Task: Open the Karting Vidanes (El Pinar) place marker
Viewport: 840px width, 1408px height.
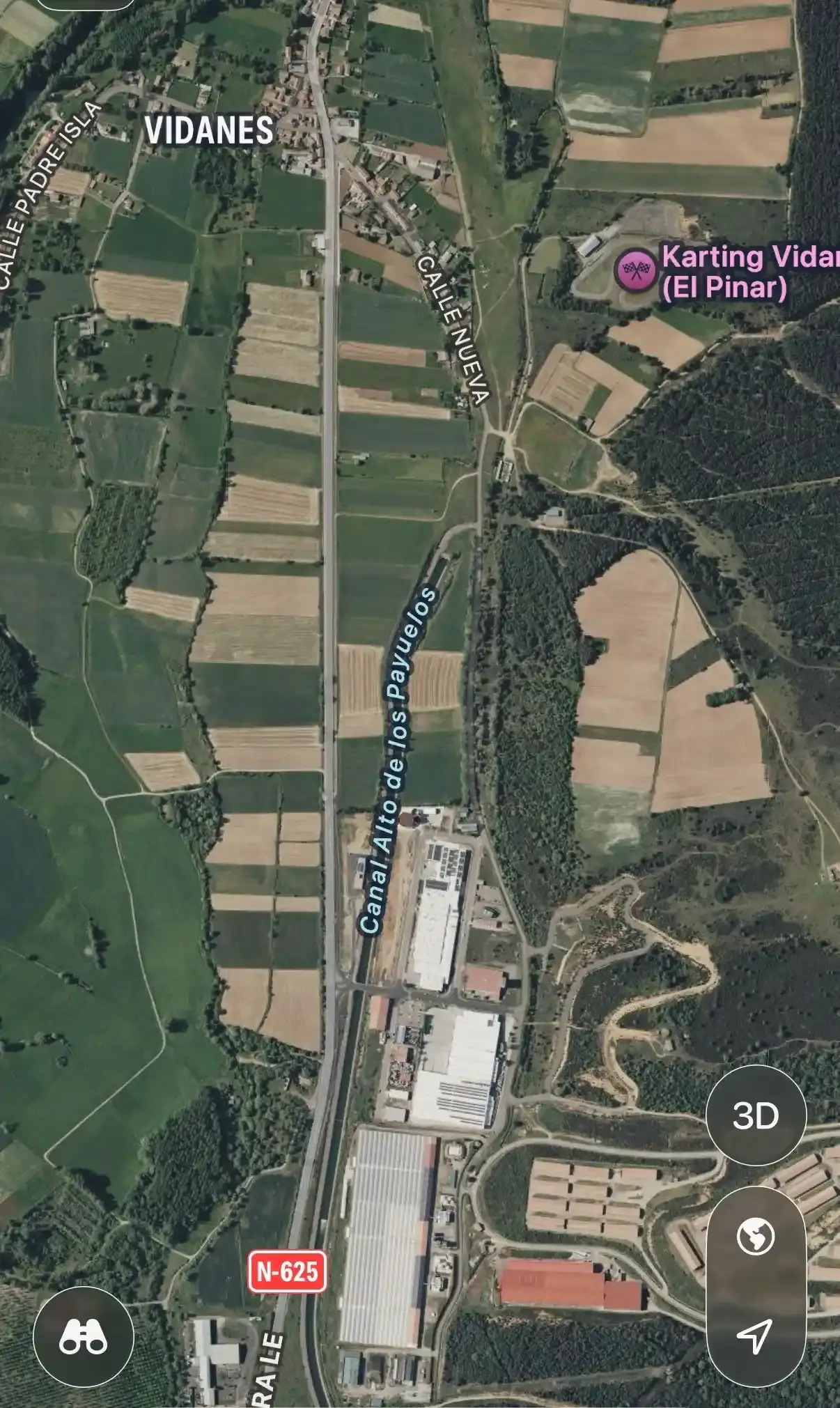Action: point(635,270)
